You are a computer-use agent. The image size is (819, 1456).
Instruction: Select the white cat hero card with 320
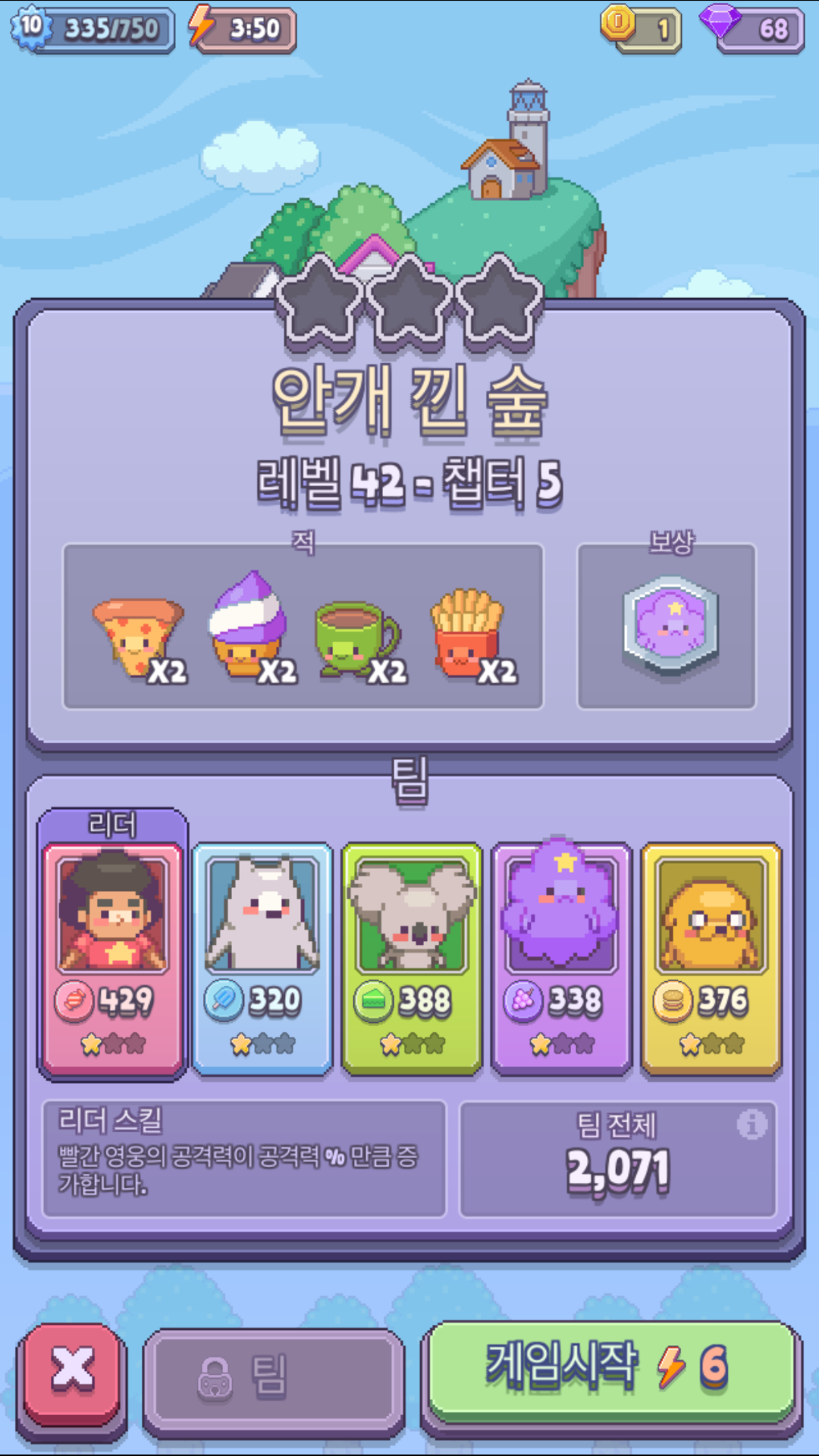(262, 957)
